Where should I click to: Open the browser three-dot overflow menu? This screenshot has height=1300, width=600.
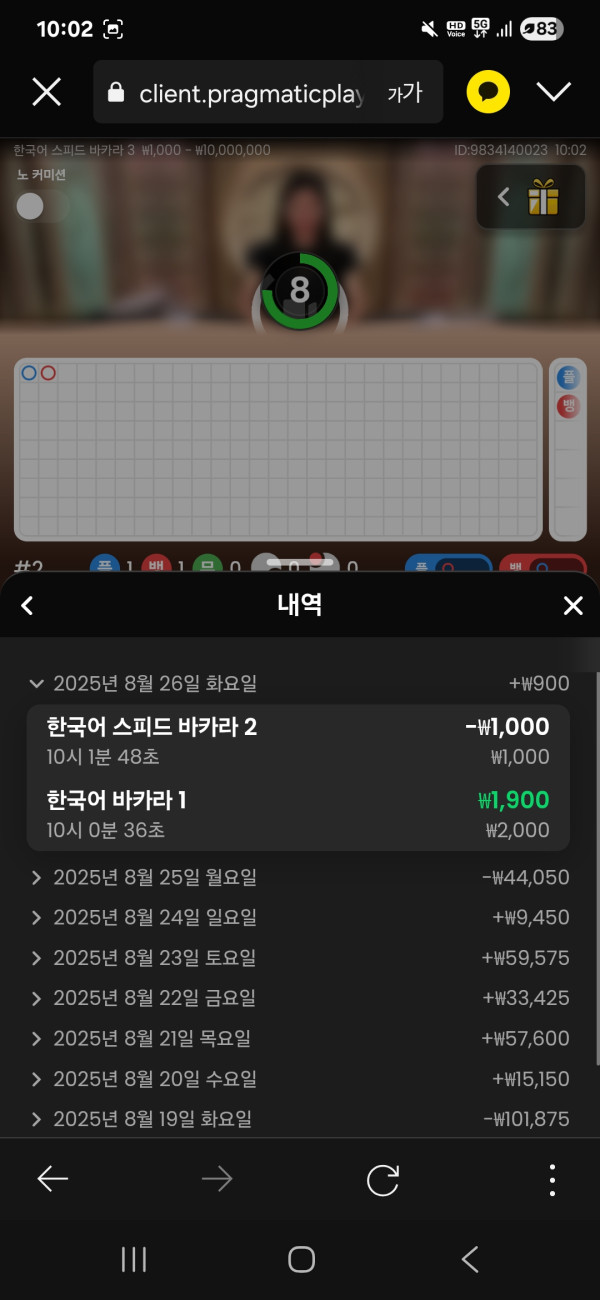point(552,1180)
